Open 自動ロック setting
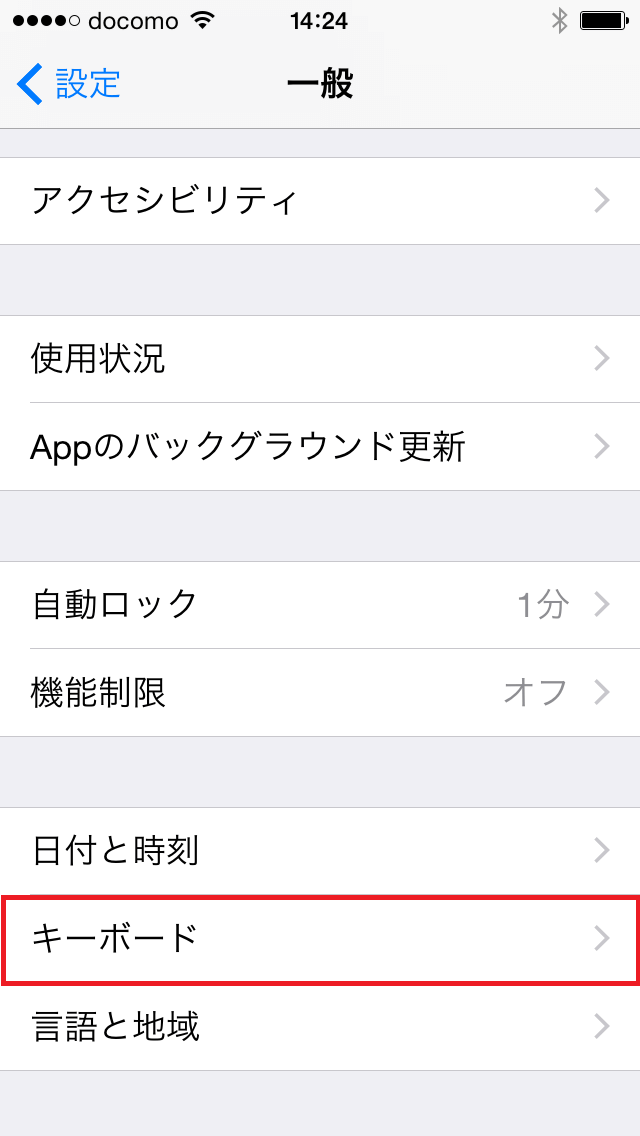 tap(320, 605)
